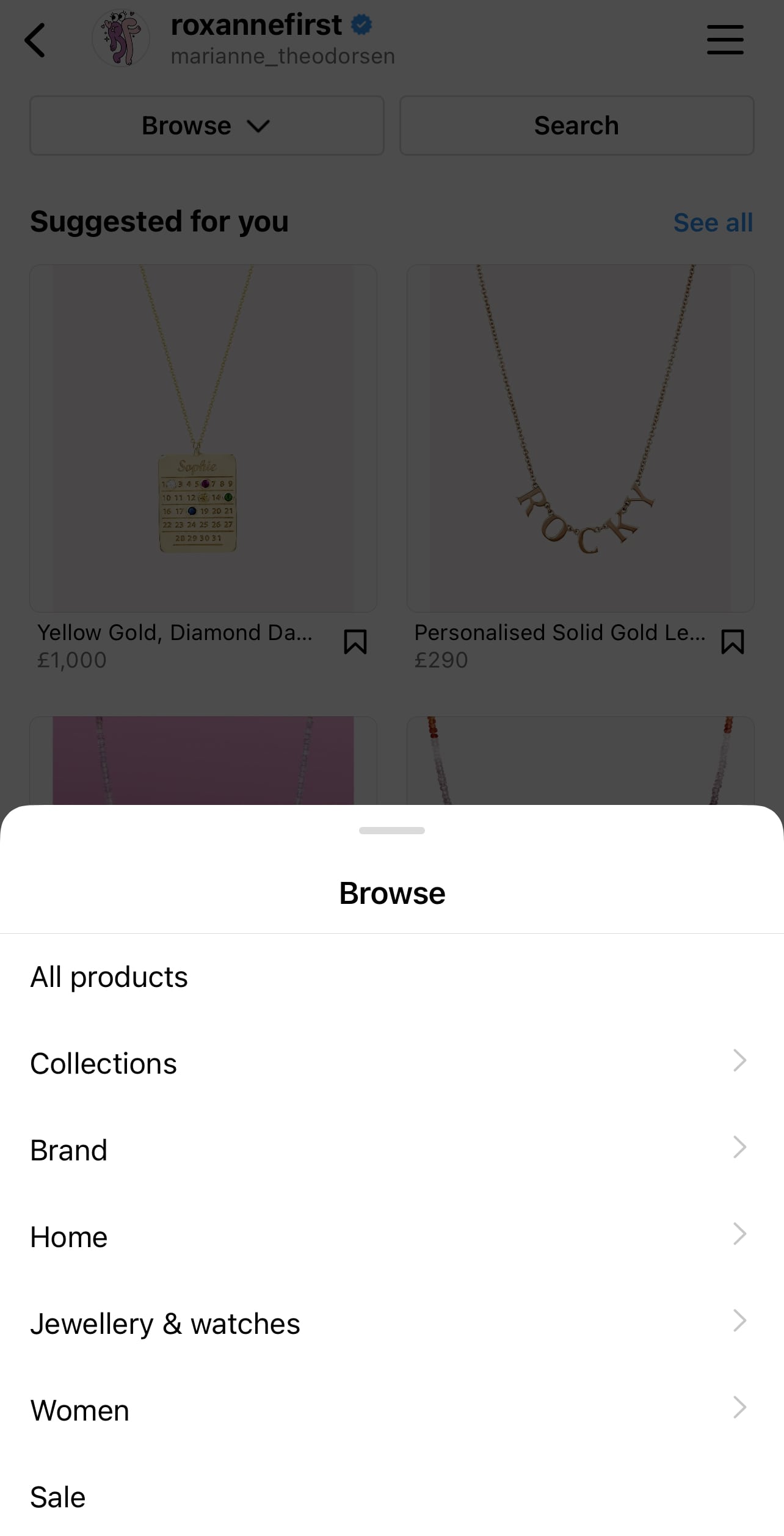The height and width of the screenshot is (1536, 784).
Task: Open the hamburger menu at top right
Action: point(725,39)
